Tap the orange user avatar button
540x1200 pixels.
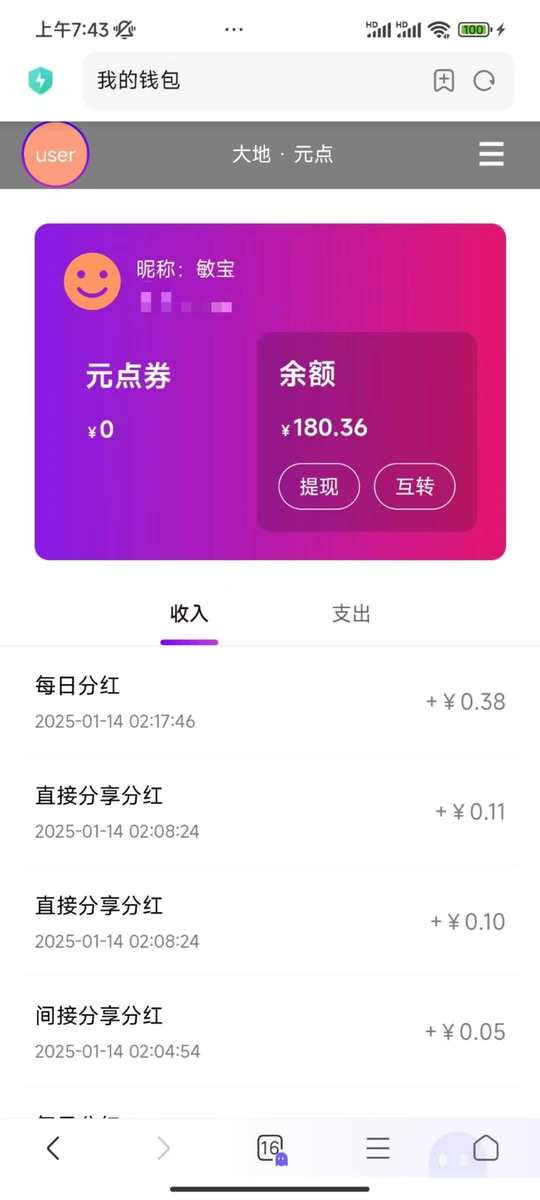(x=56, y=155)
